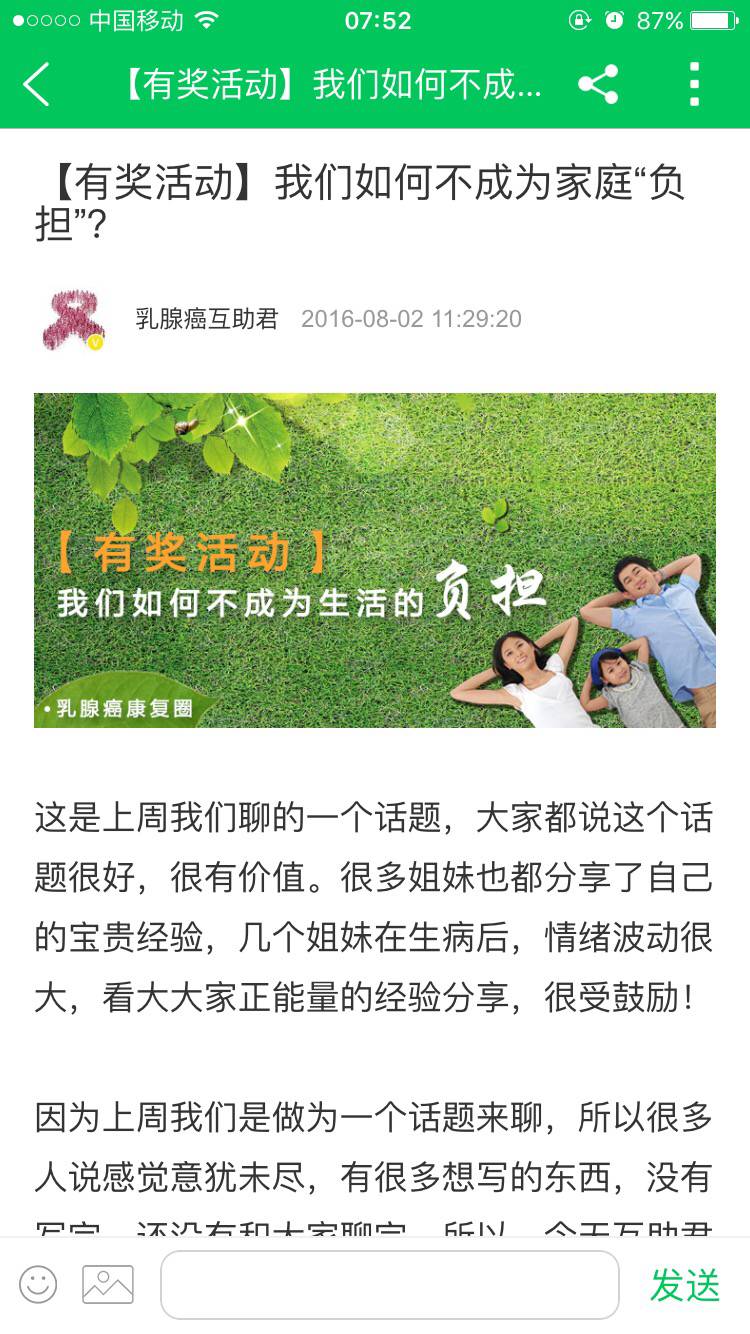Tap 发送 to send the comment
Image resolution: width=750 pixels, height=1334 pixels.
pos(685,1285)
